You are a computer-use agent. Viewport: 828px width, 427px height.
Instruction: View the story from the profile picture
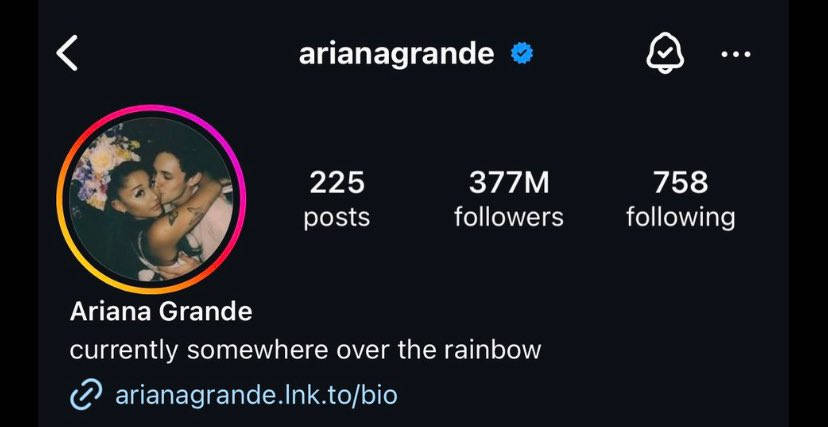[152, 198]
